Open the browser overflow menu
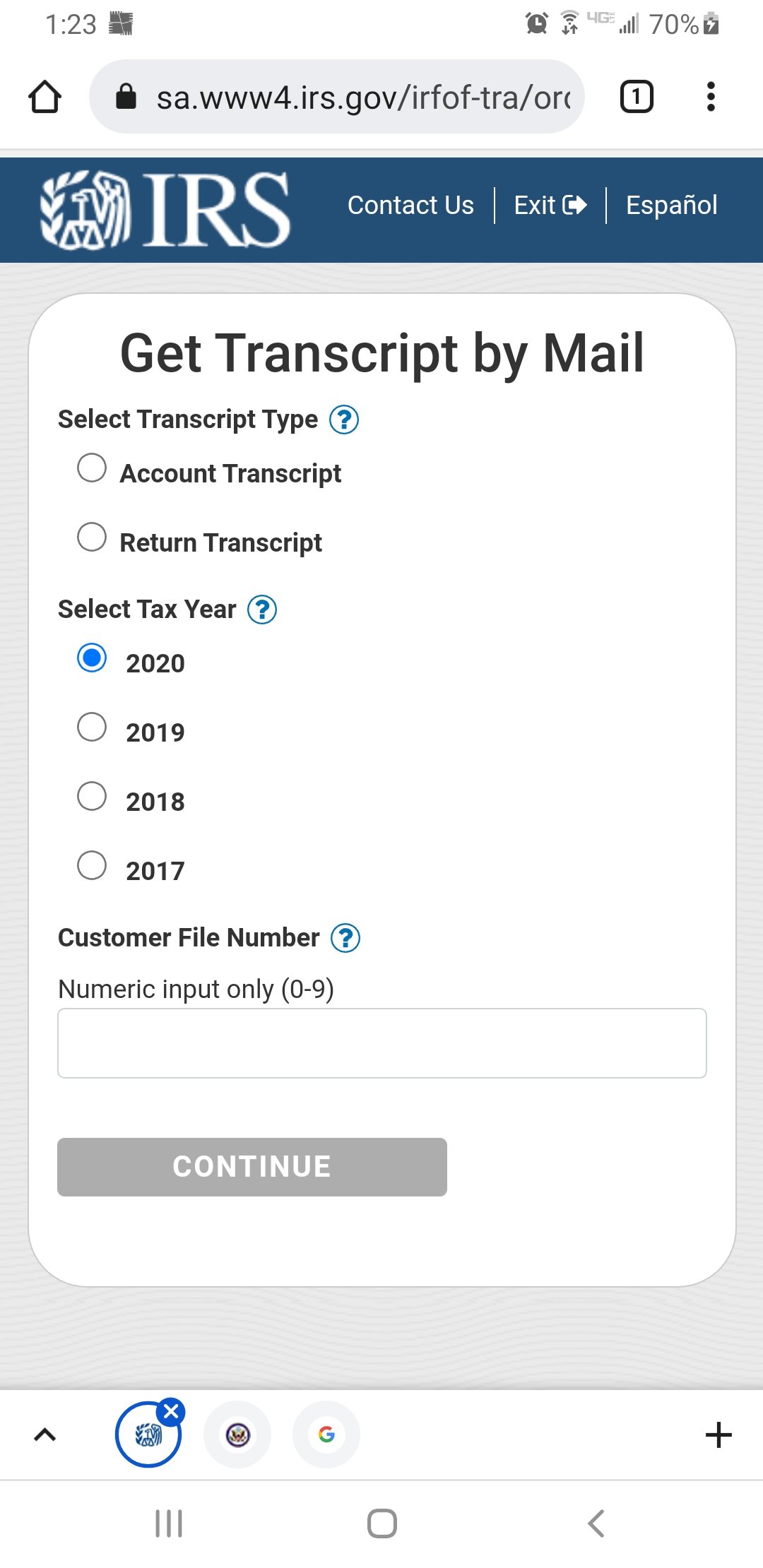Image resolution: width=763 pixels, height=1568 pixels. click(711, 97)
